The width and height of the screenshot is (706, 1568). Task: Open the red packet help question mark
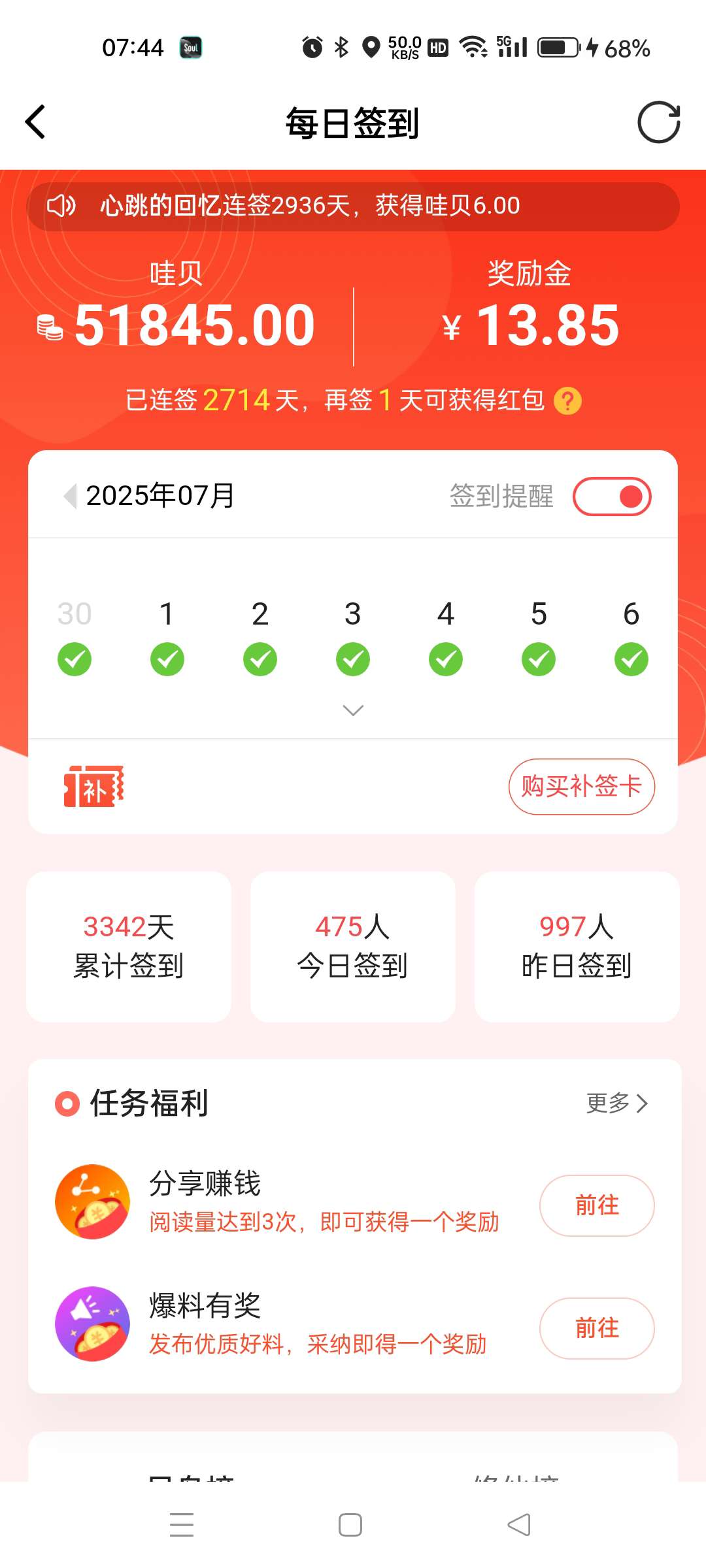pos(567,400)
